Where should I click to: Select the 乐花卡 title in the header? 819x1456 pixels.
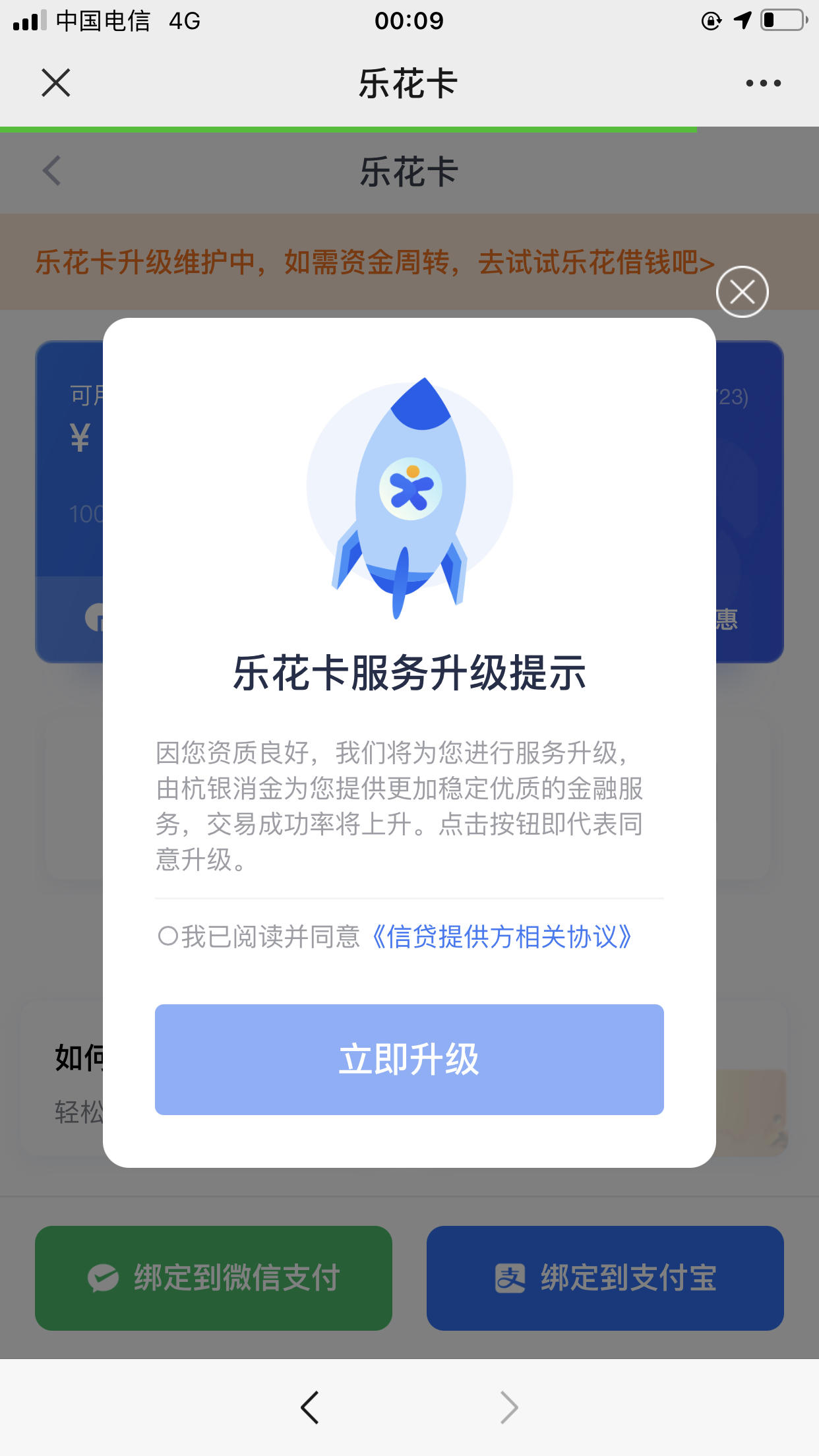click(x=409, y=82)
